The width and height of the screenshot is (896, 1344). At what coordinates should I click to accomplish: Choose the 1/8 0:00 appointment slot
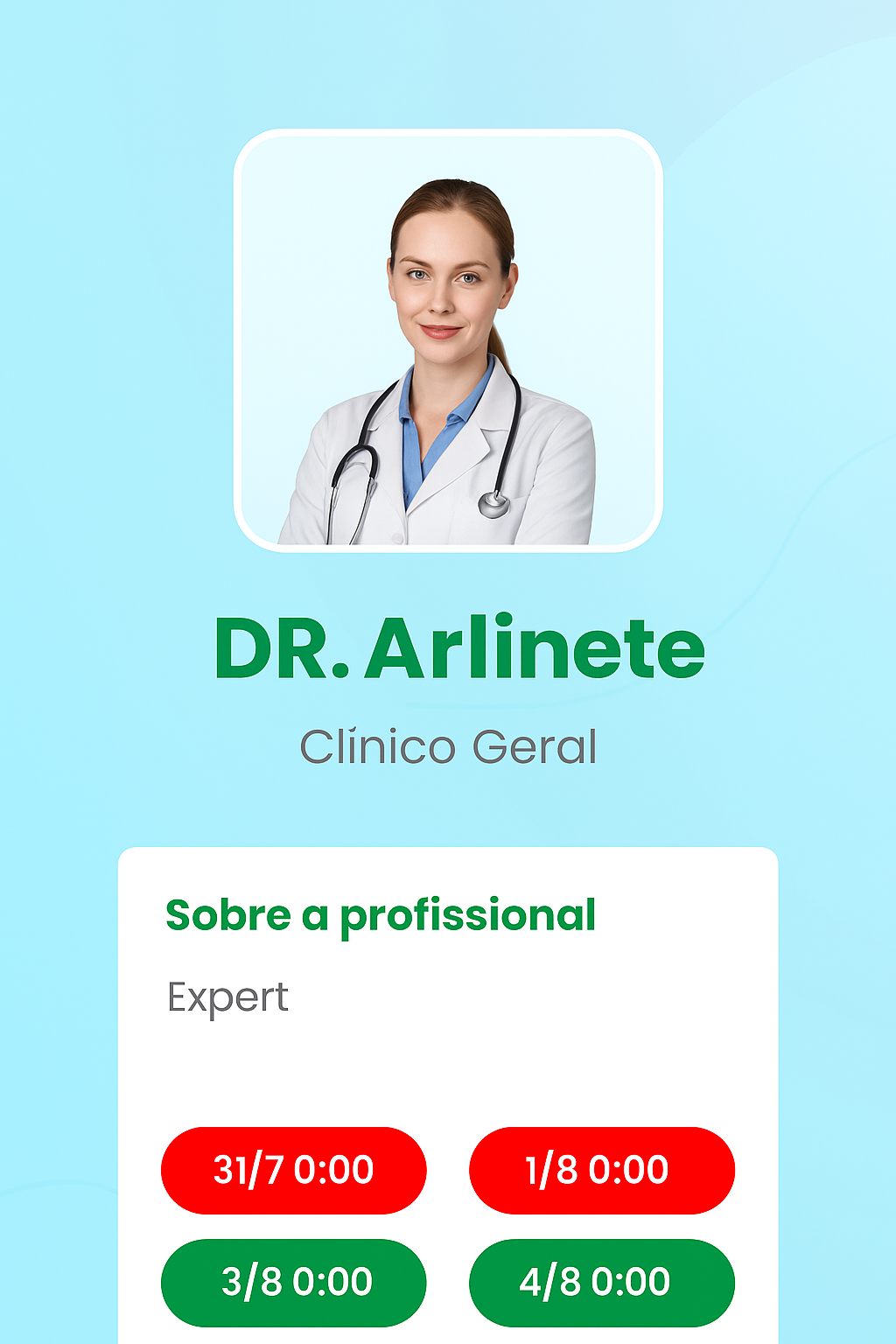601,1170
